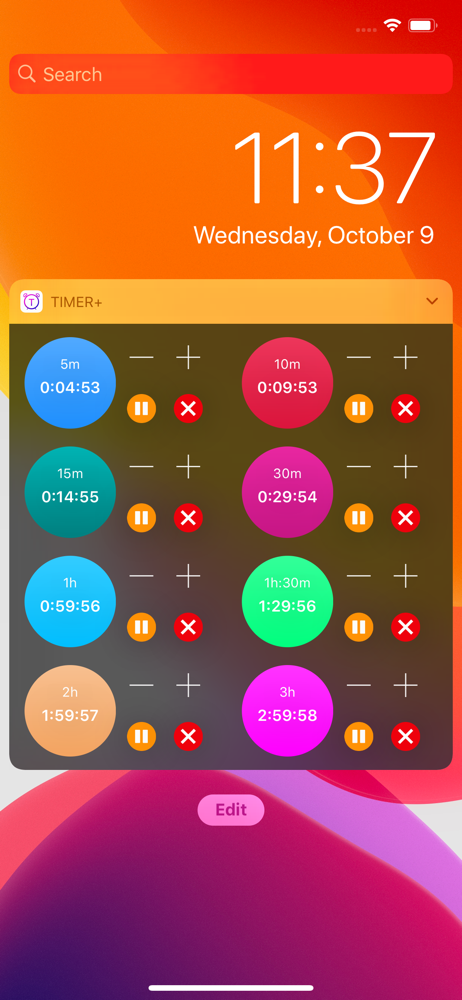Add time to the 2h timer
The height and width of the screenshot is (1000, 462).
188,686
